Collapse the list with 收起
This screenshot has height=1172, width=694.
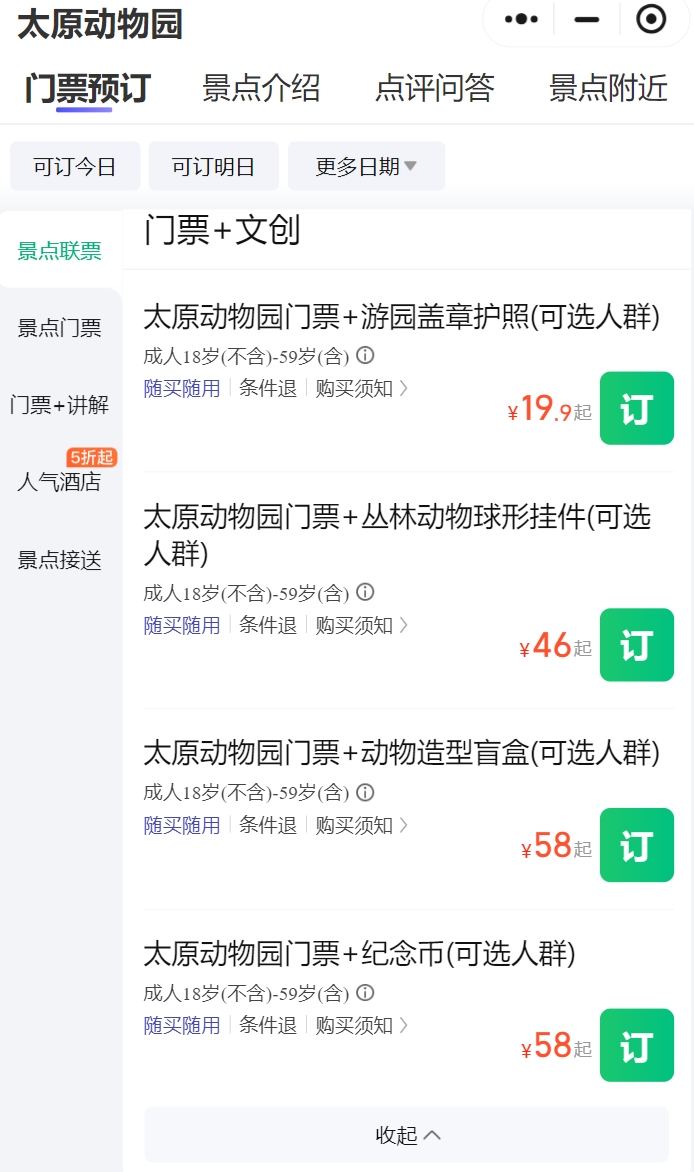click(407, 1135)
